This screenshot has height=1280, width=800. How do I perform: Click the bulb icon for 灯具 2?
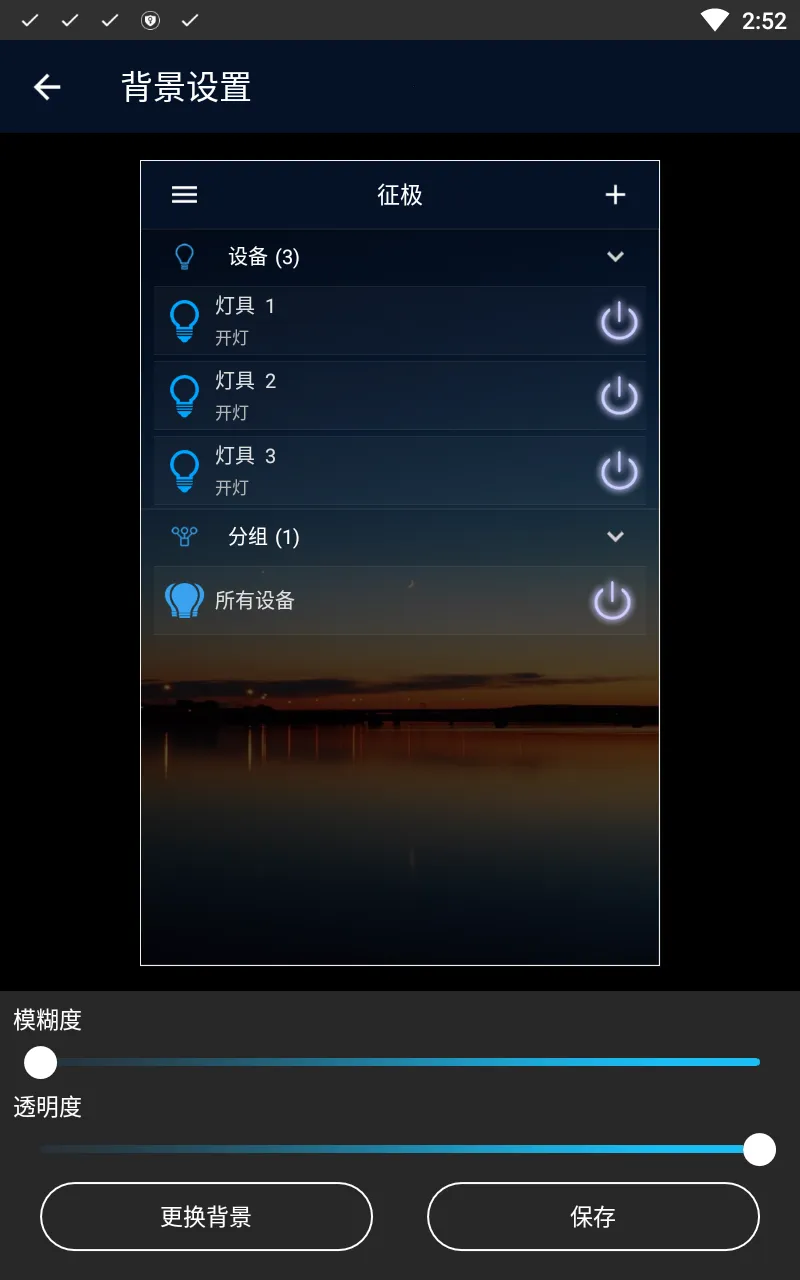184,395
